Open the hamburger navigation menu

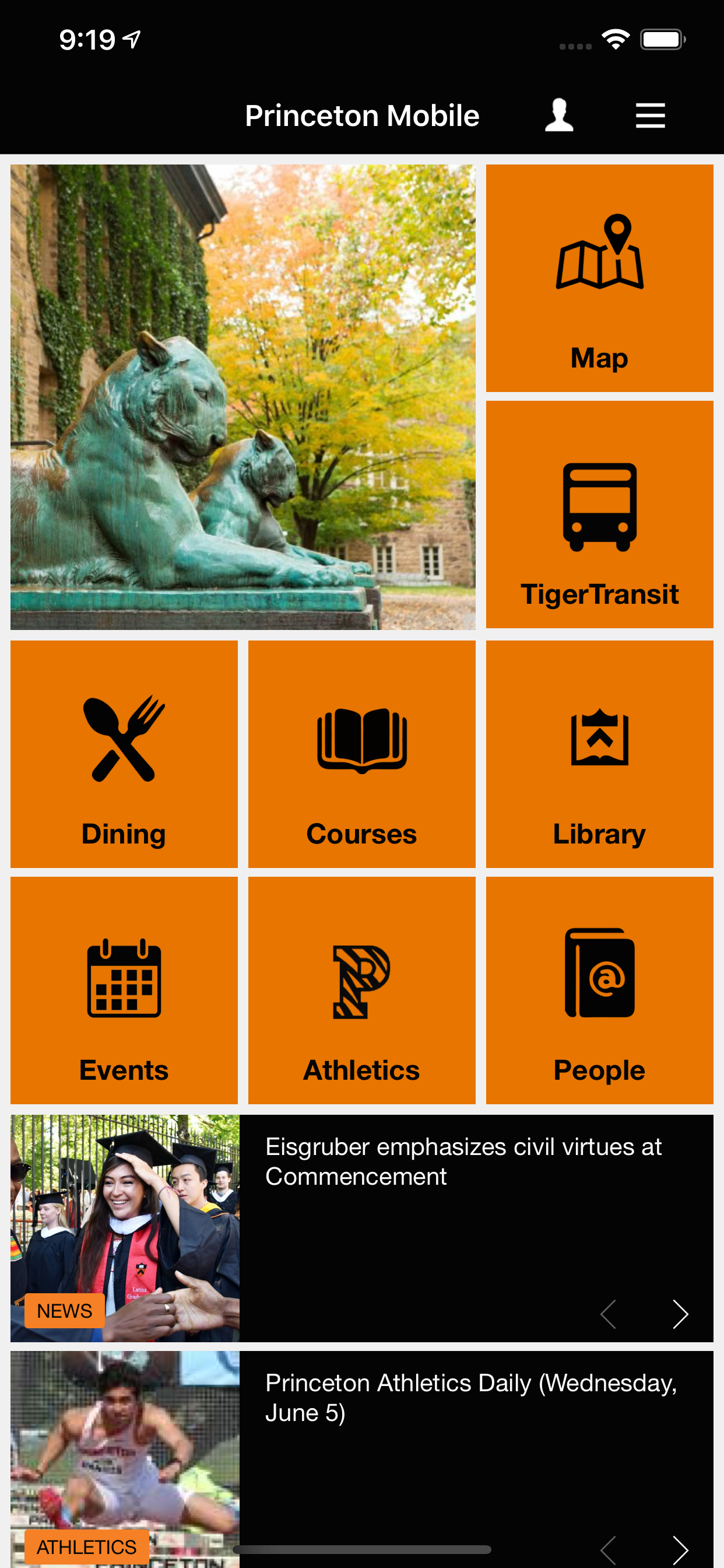click(650, 115)
